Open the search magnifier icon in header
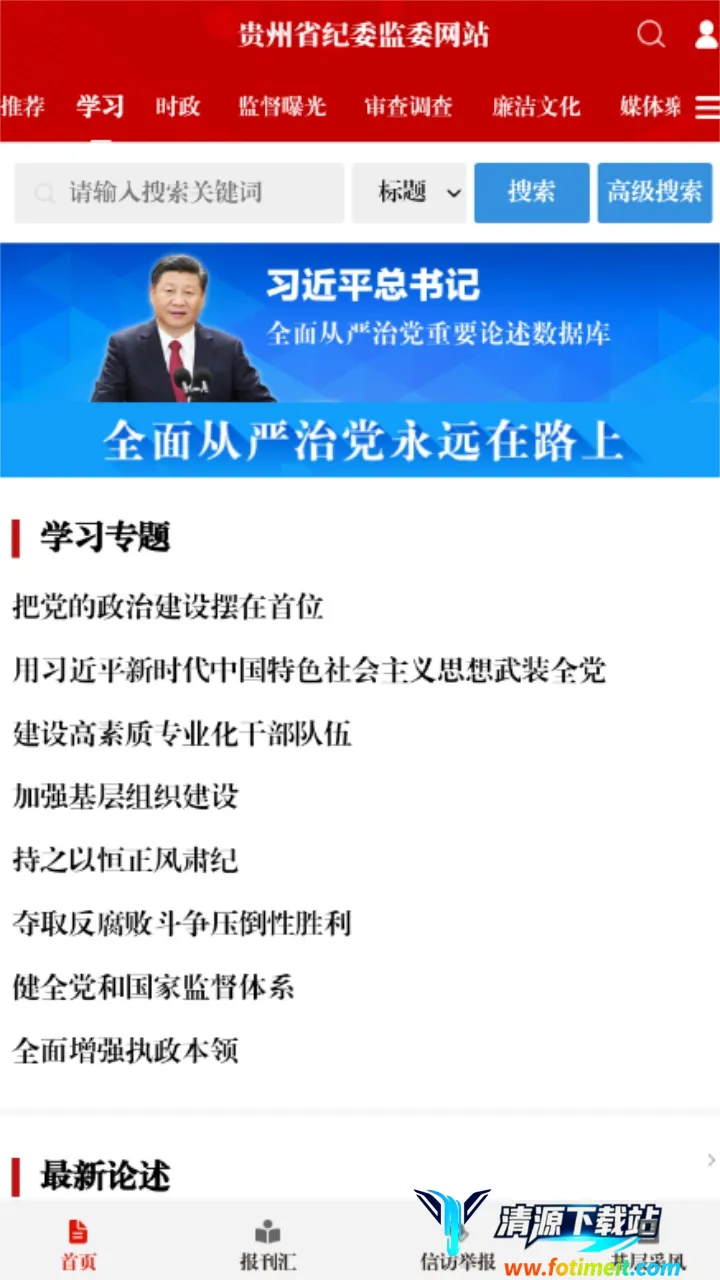 (x=651, y=35)
